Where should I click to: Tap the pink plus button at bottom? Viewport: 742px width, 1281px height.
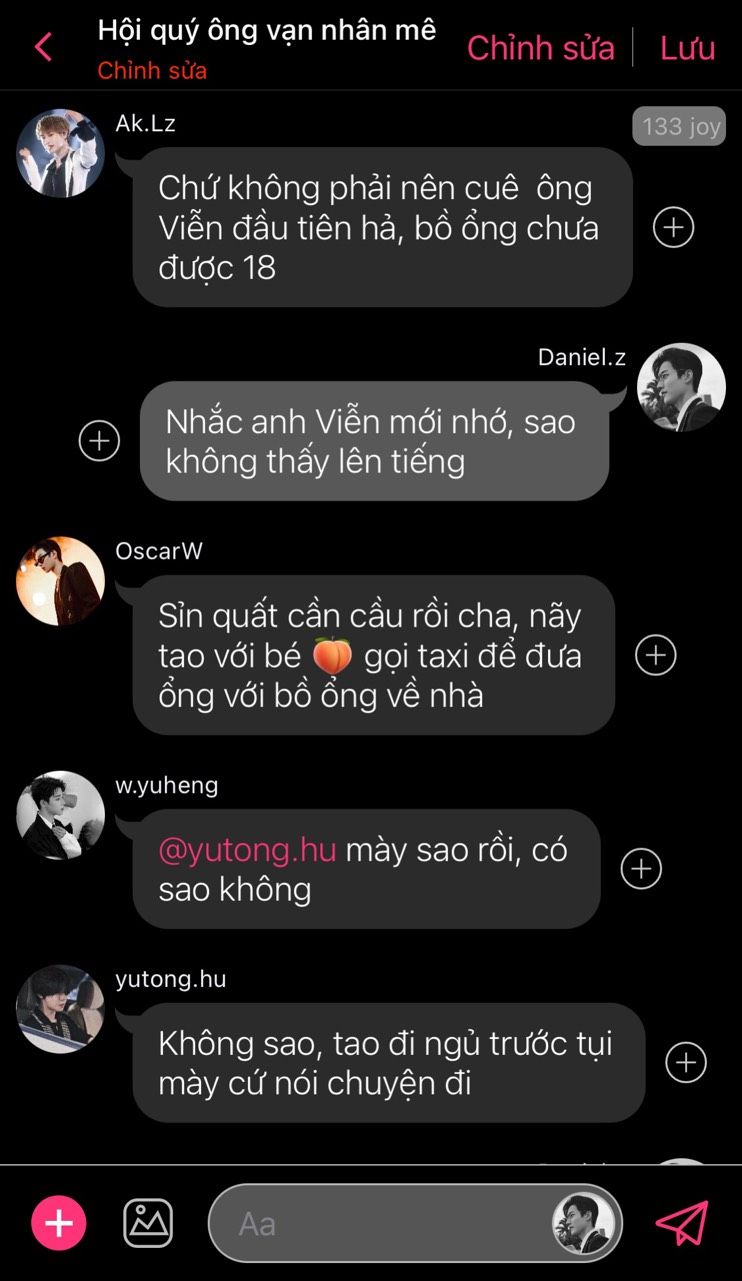click(59, 1223)
